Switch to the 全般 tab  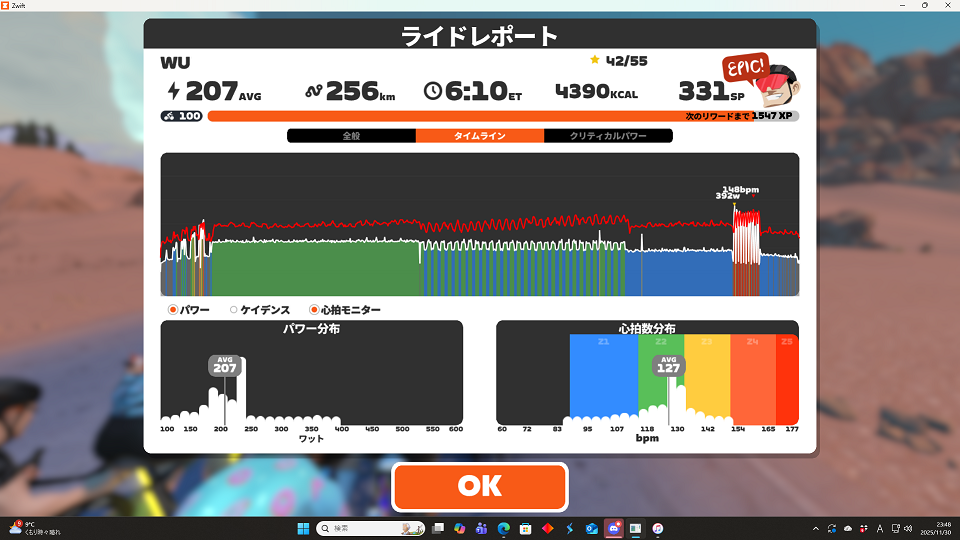click(351, 136)
